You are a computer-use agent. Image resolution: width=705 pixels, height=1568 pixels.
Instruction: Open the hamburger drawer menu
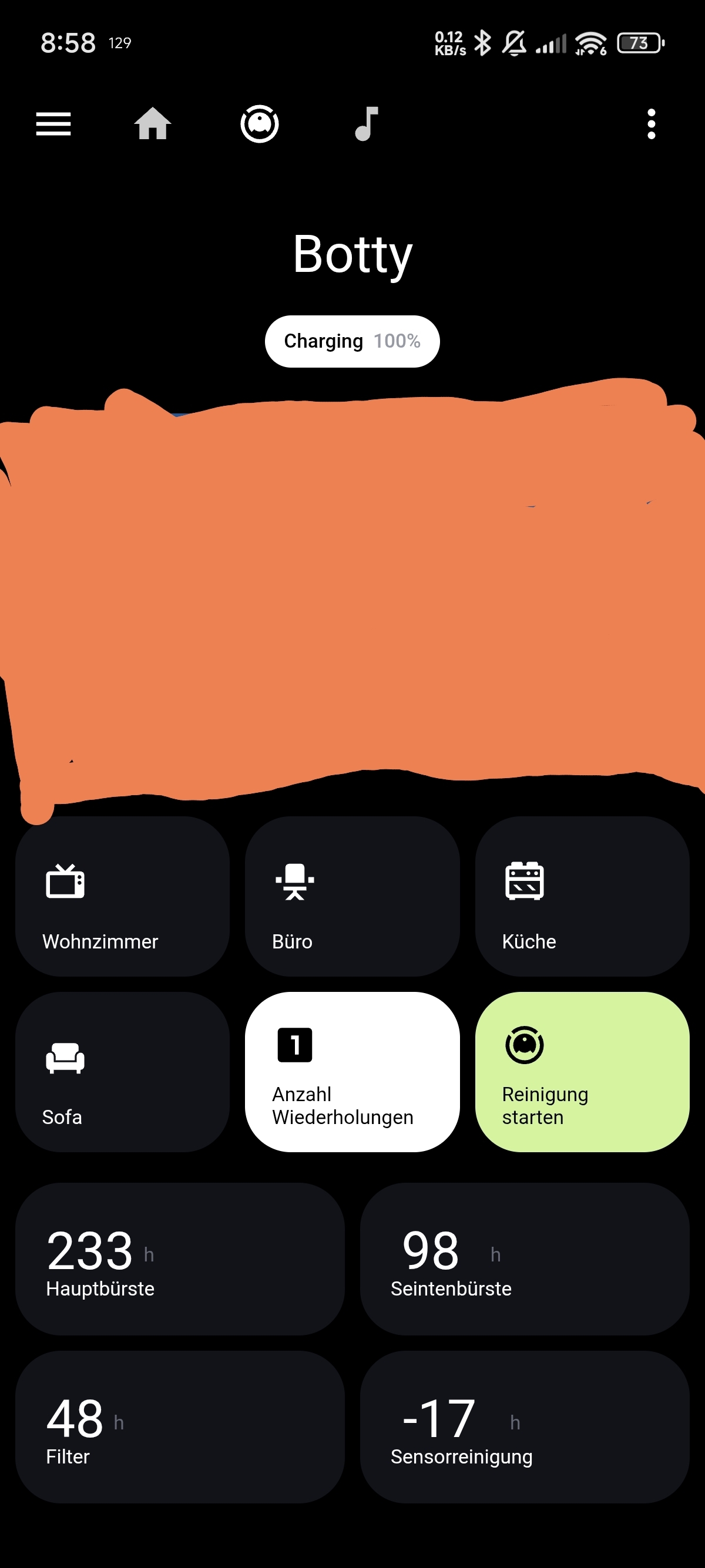pos(53,124)
